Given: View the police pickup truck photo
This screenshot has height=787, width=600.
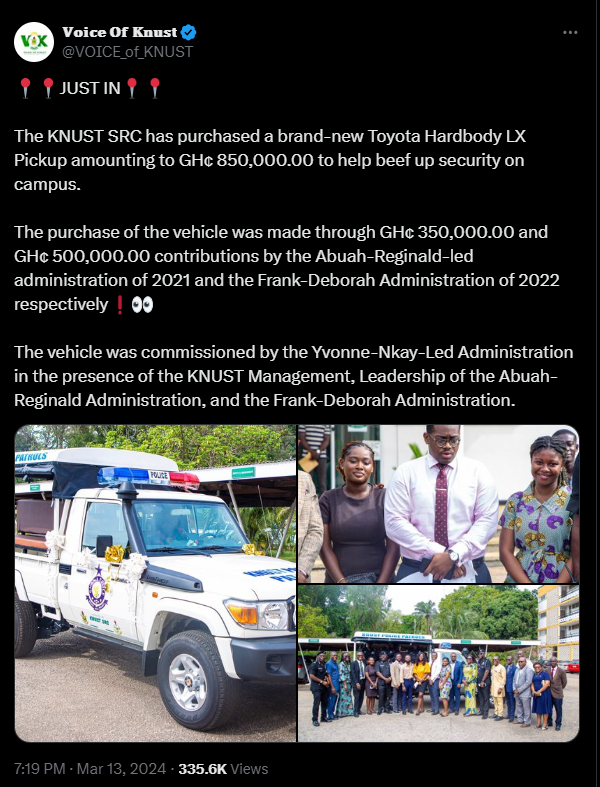Looking at the screenshot, I should [155, 583].
